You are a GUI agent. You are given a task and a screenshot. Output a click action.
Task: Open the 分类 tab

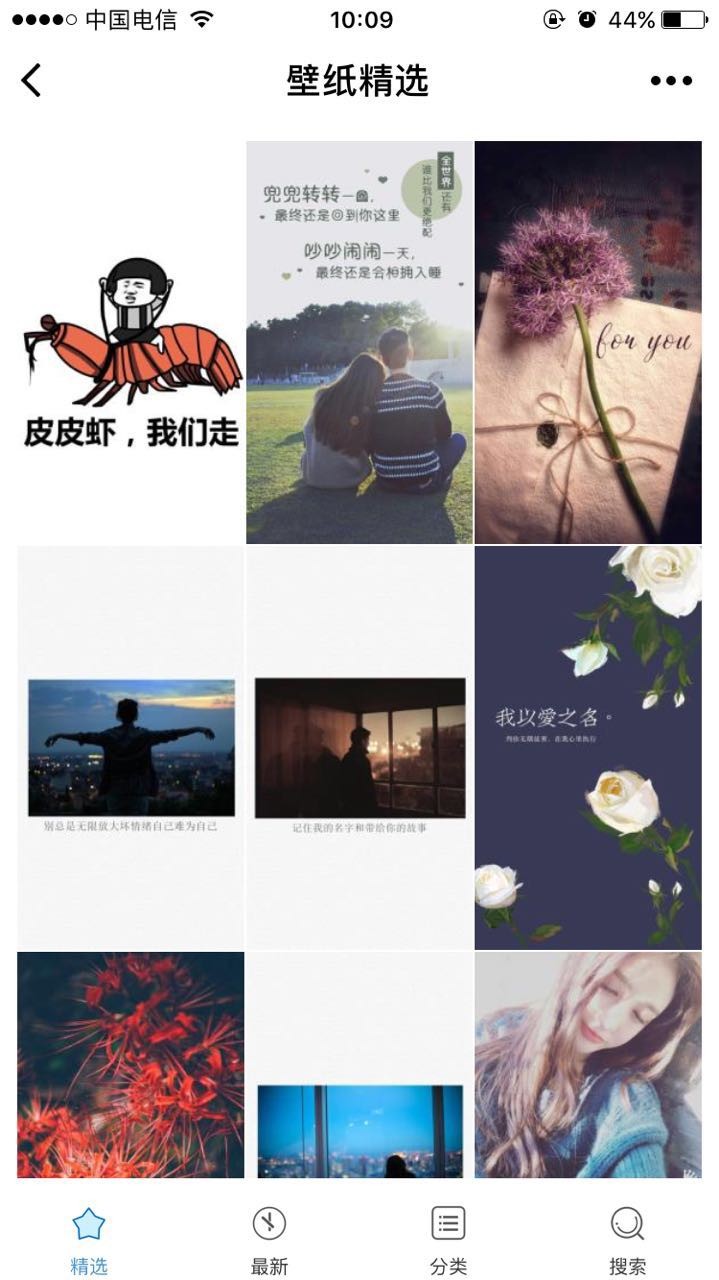click(x=448, y=1238)
